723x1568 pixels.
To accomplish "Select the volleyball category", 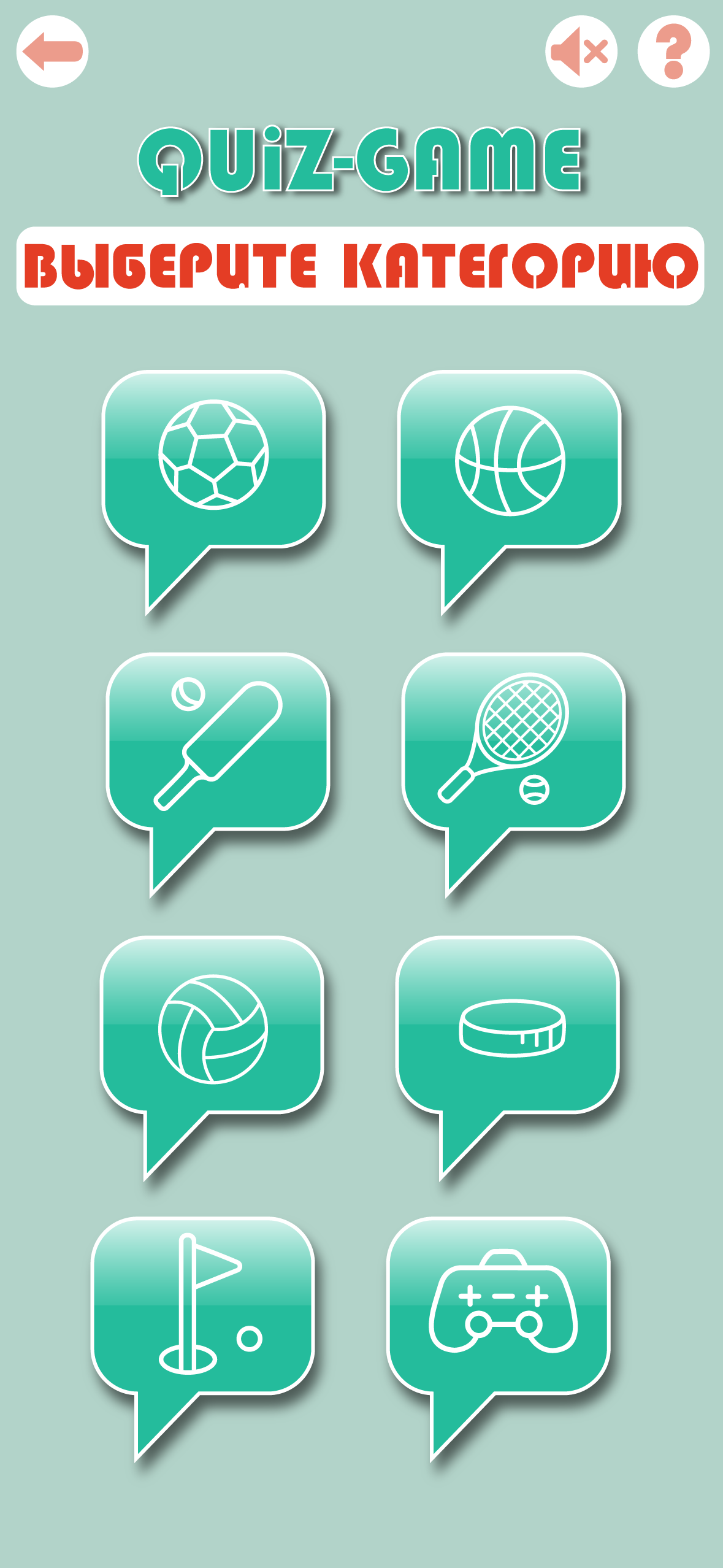I will (x=212, y=1027).
